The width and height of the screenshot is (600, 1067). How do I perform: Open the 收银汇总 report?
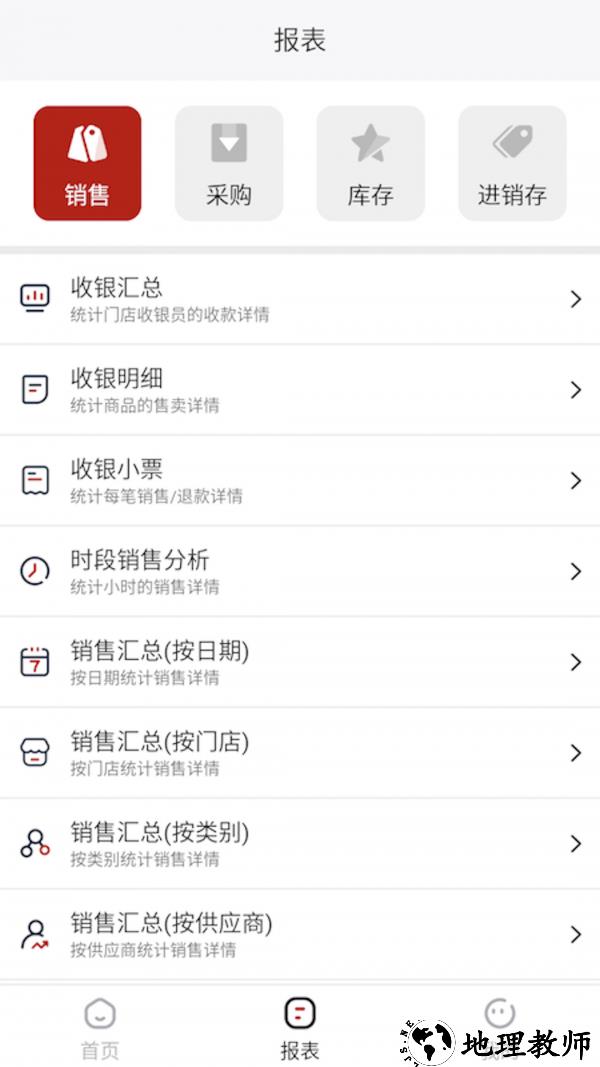point(300,299)
